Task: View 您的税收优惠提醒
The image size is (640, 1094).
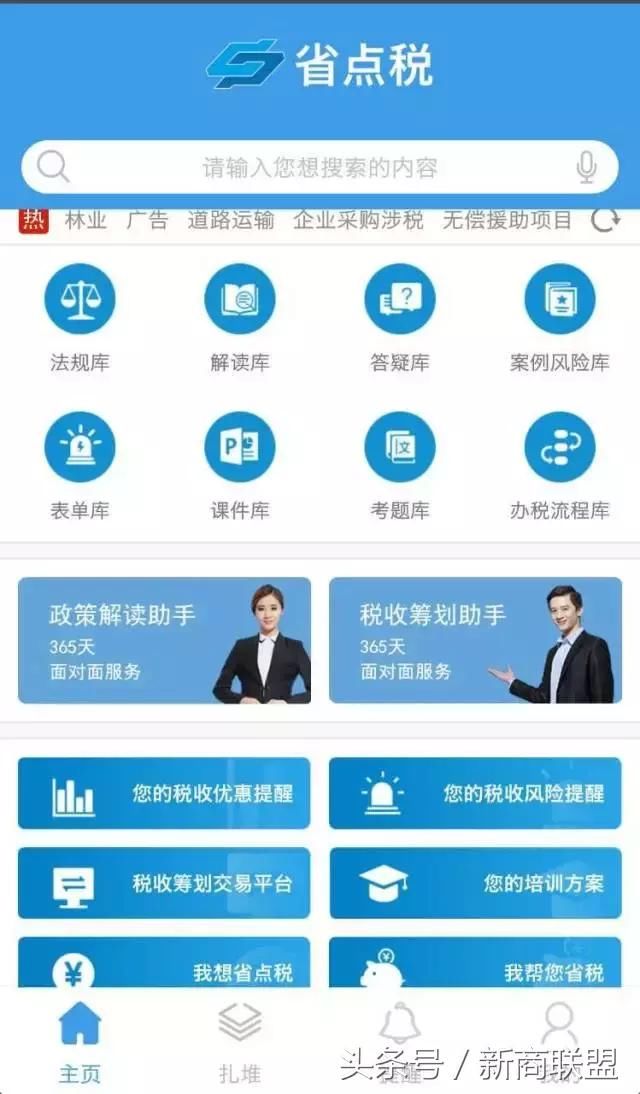Action: 164,794
